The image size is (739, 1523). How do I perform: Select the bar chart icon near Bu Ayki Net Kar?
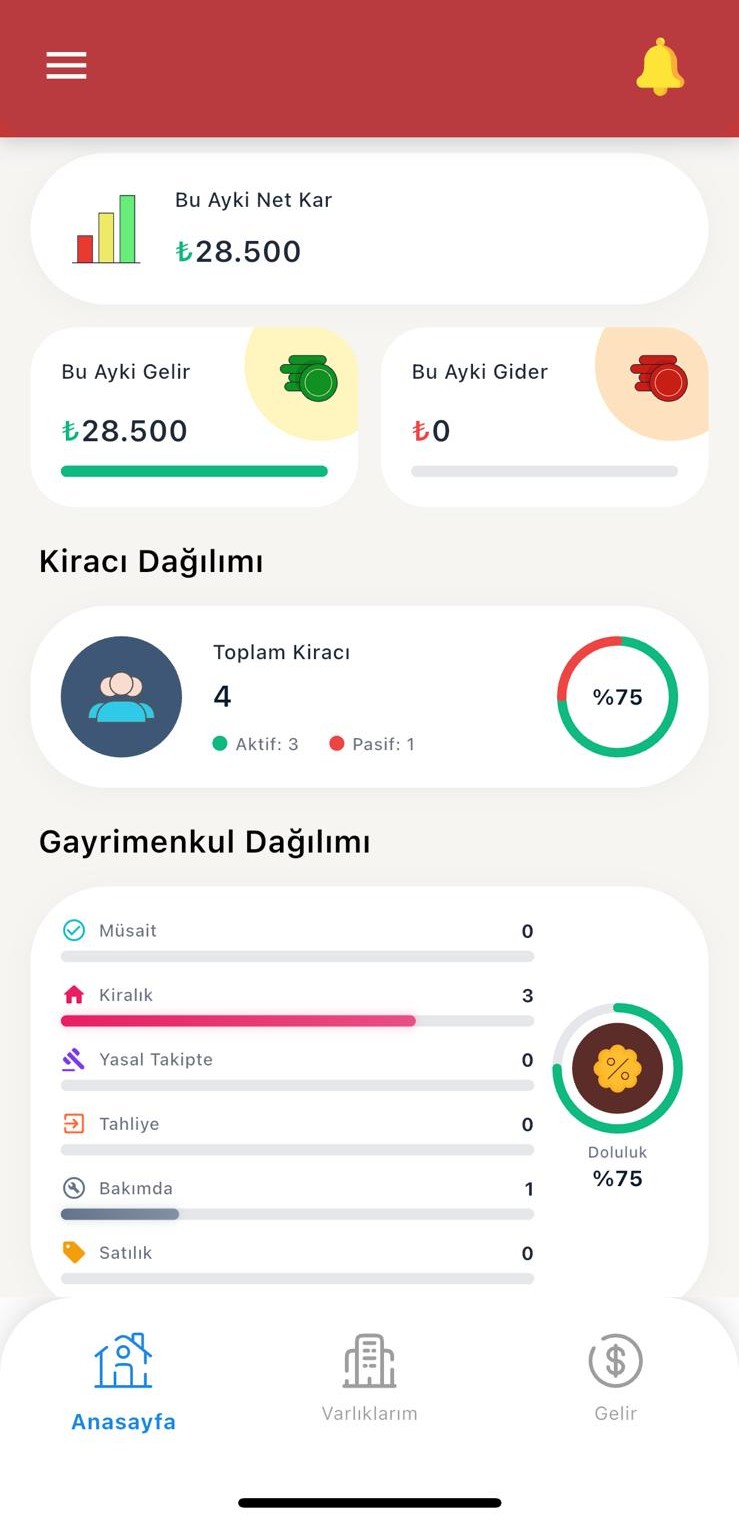click(104, 228)
